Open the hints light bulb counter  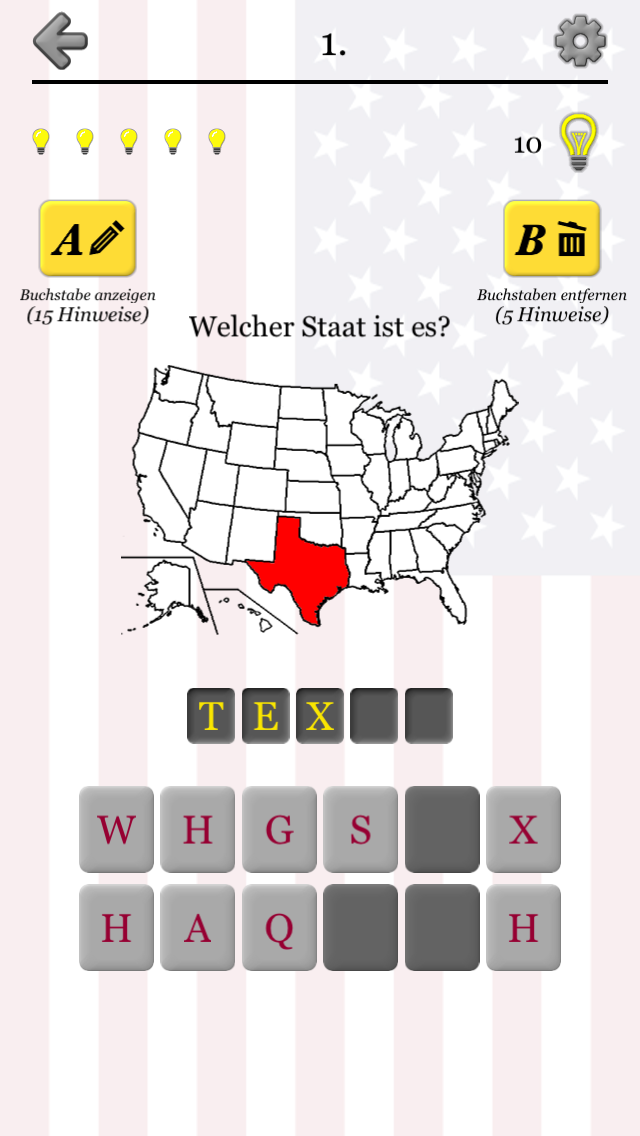point(577,142)
